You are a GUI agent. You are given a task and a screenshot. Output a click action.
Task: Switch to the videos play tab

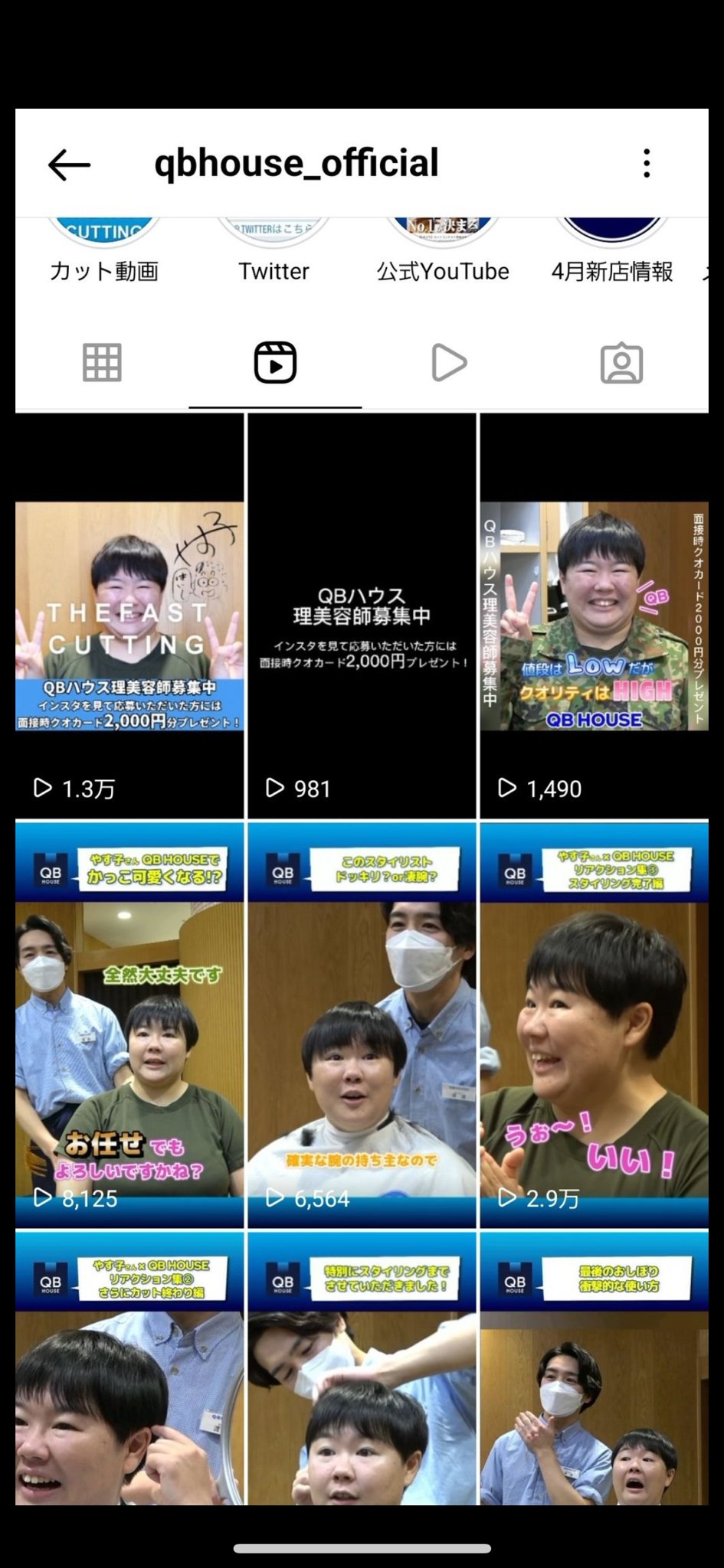[448, 363]
